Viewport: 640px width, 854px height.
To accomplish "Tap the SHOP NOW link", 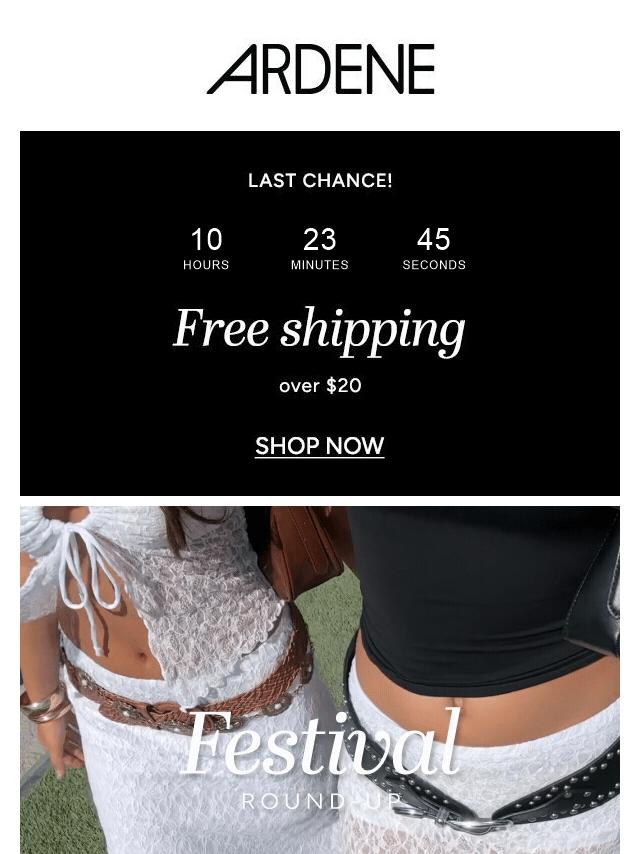I will (319, 446).
